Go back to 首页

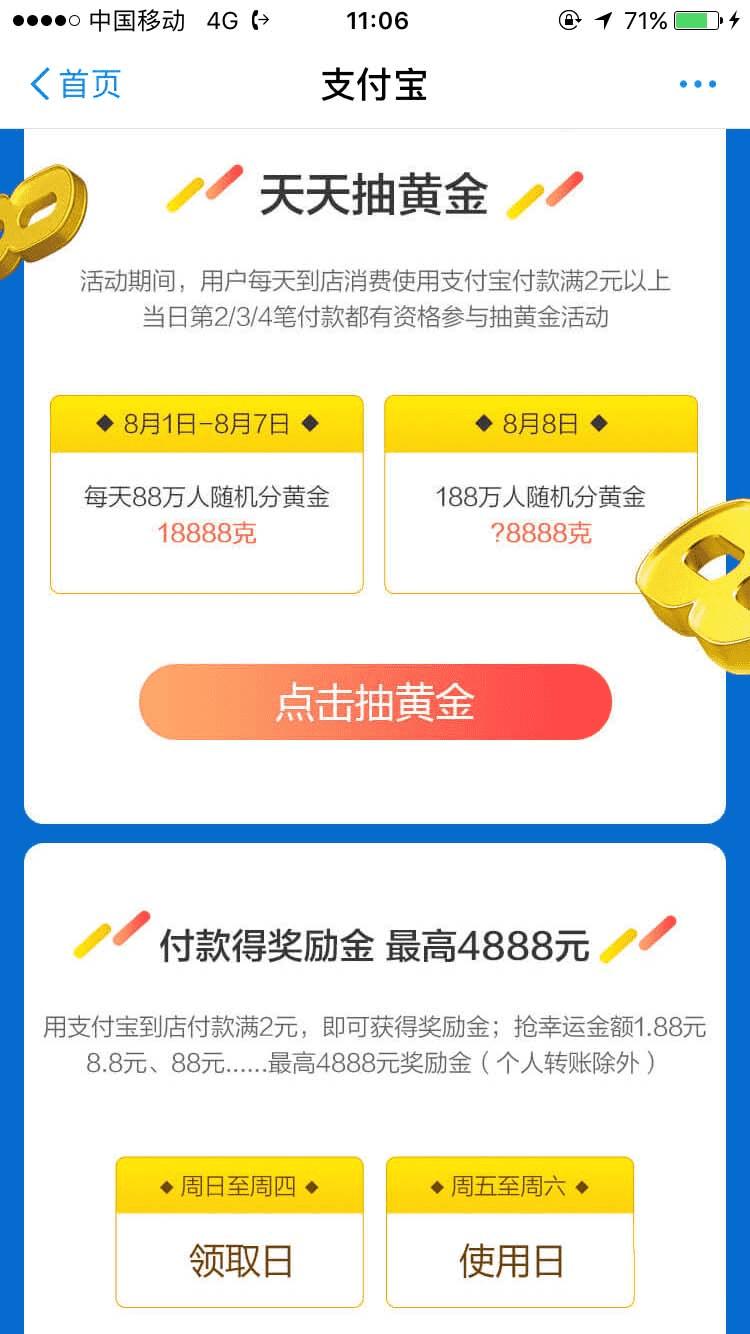[x=75, y=84]
